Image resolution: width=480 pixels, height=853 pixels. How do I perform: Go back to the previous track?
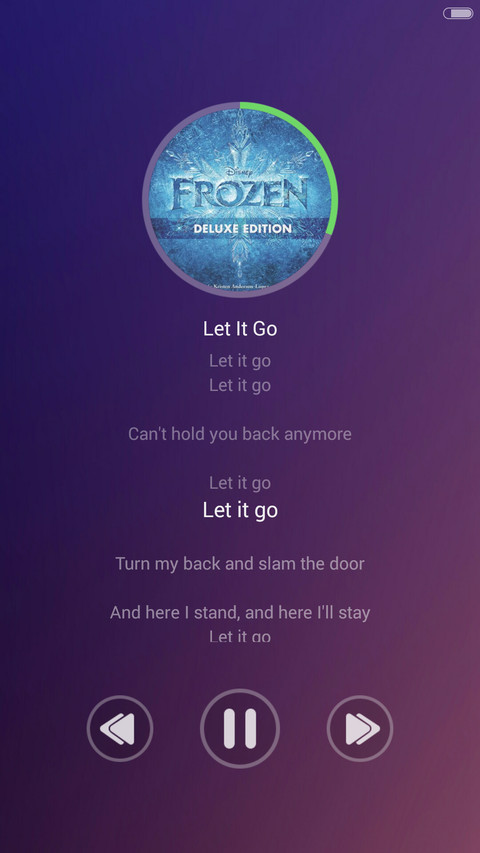tap(120, 728)
